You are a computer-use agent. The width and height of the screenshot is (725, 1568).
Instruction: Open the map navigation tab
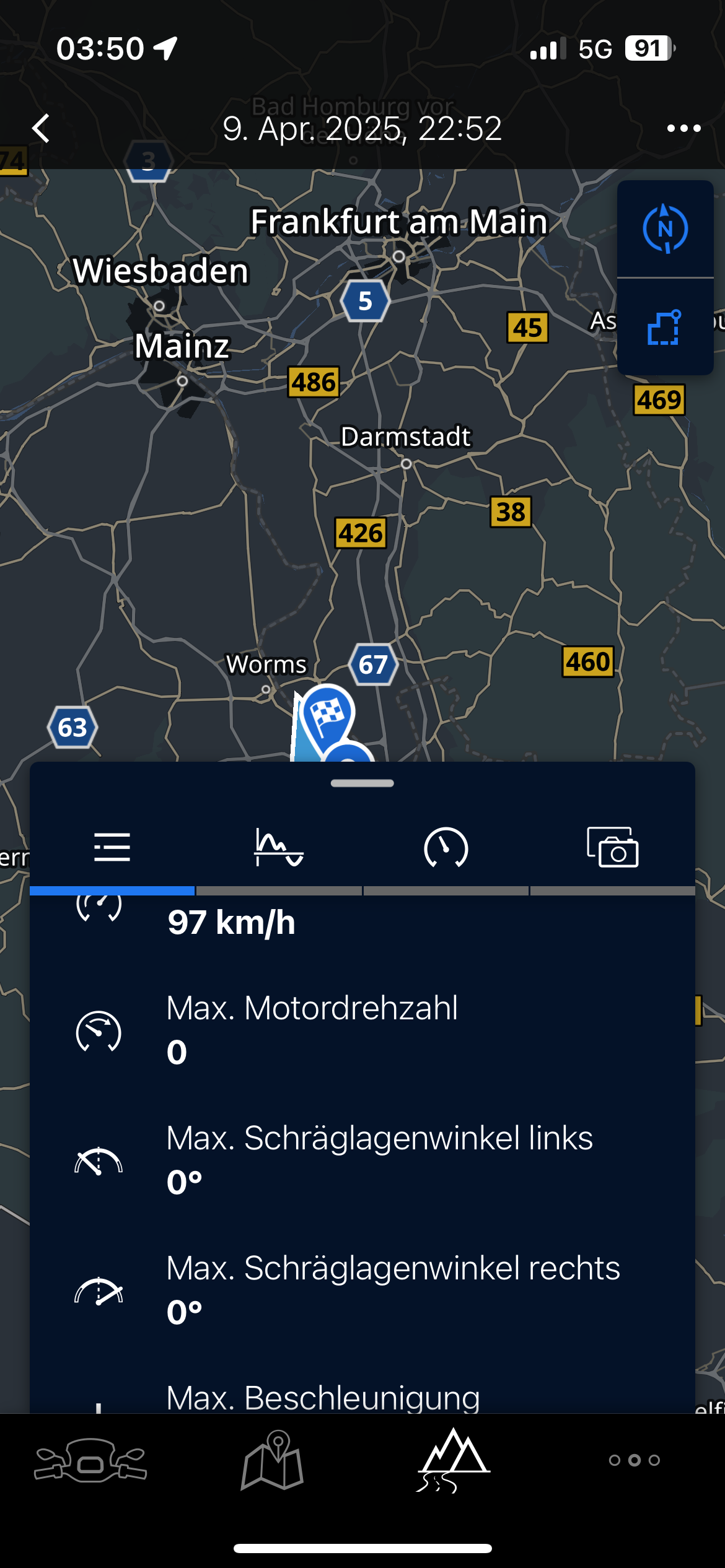272,1460
